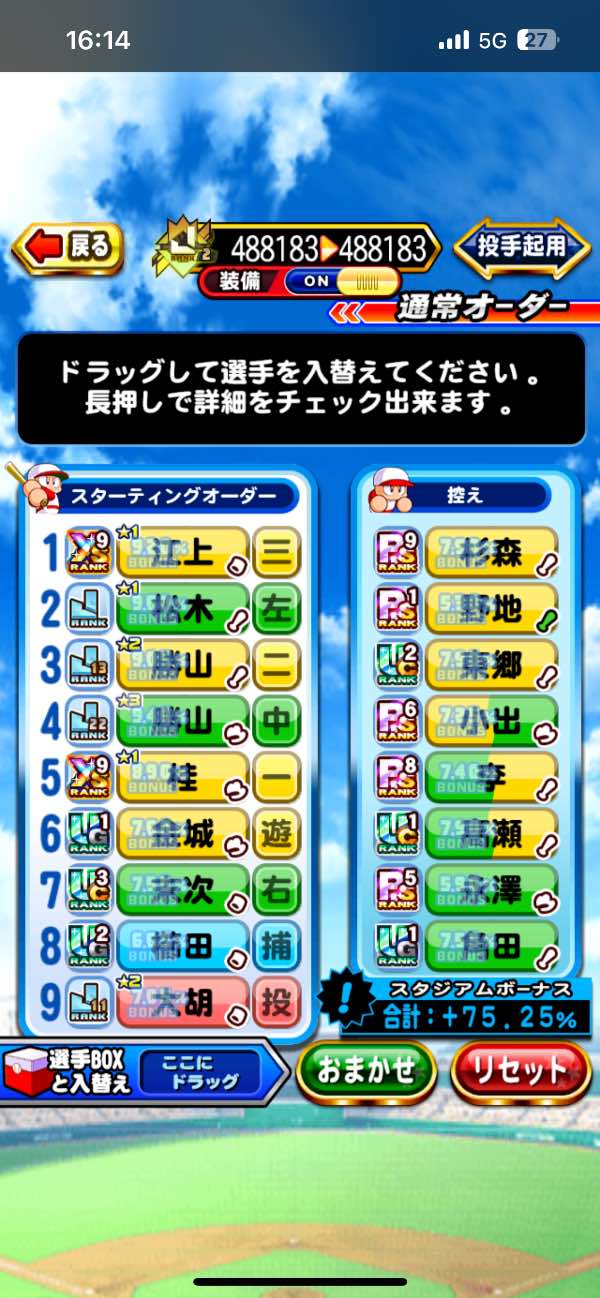The height and width of the screenshot is (1298, 600).
Task: Select fifth batter 桂
Action: tap(183, 779)
